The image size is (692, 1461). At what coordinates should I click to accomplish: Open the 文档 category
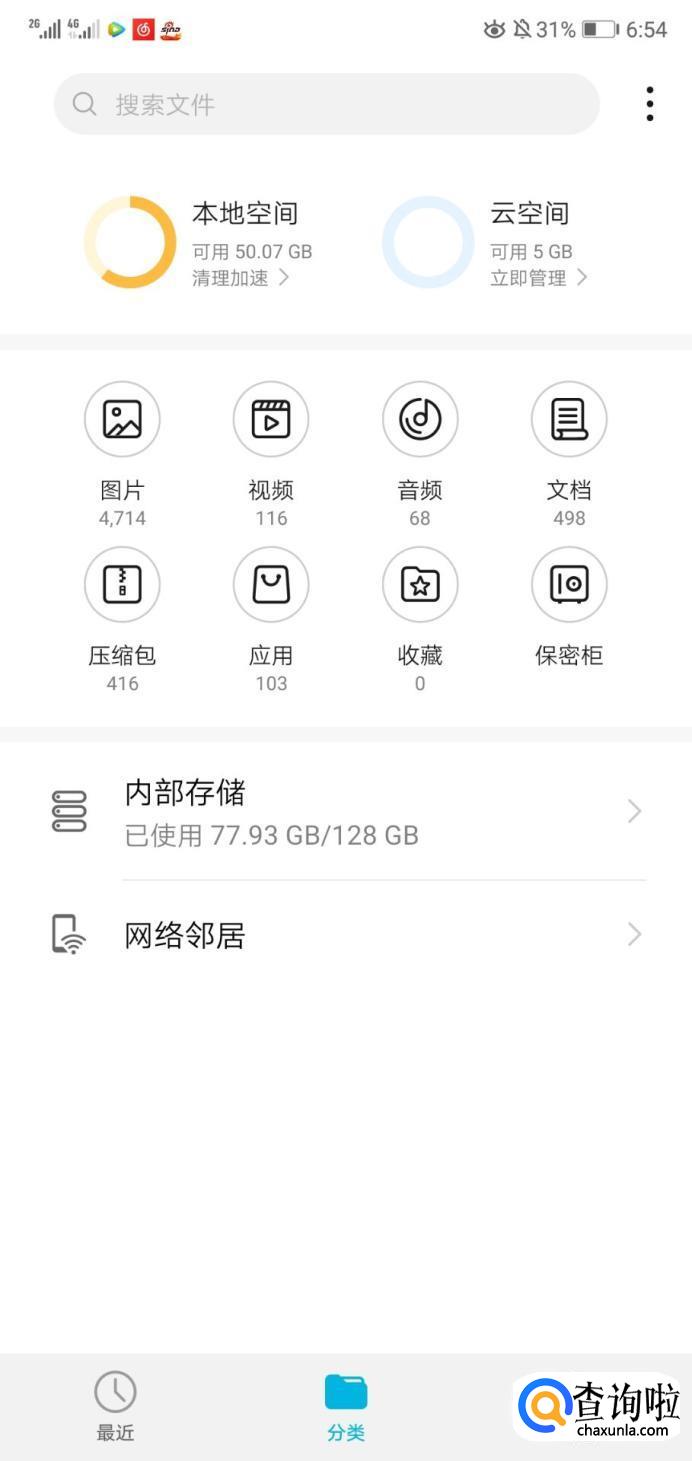click(569, 419)
